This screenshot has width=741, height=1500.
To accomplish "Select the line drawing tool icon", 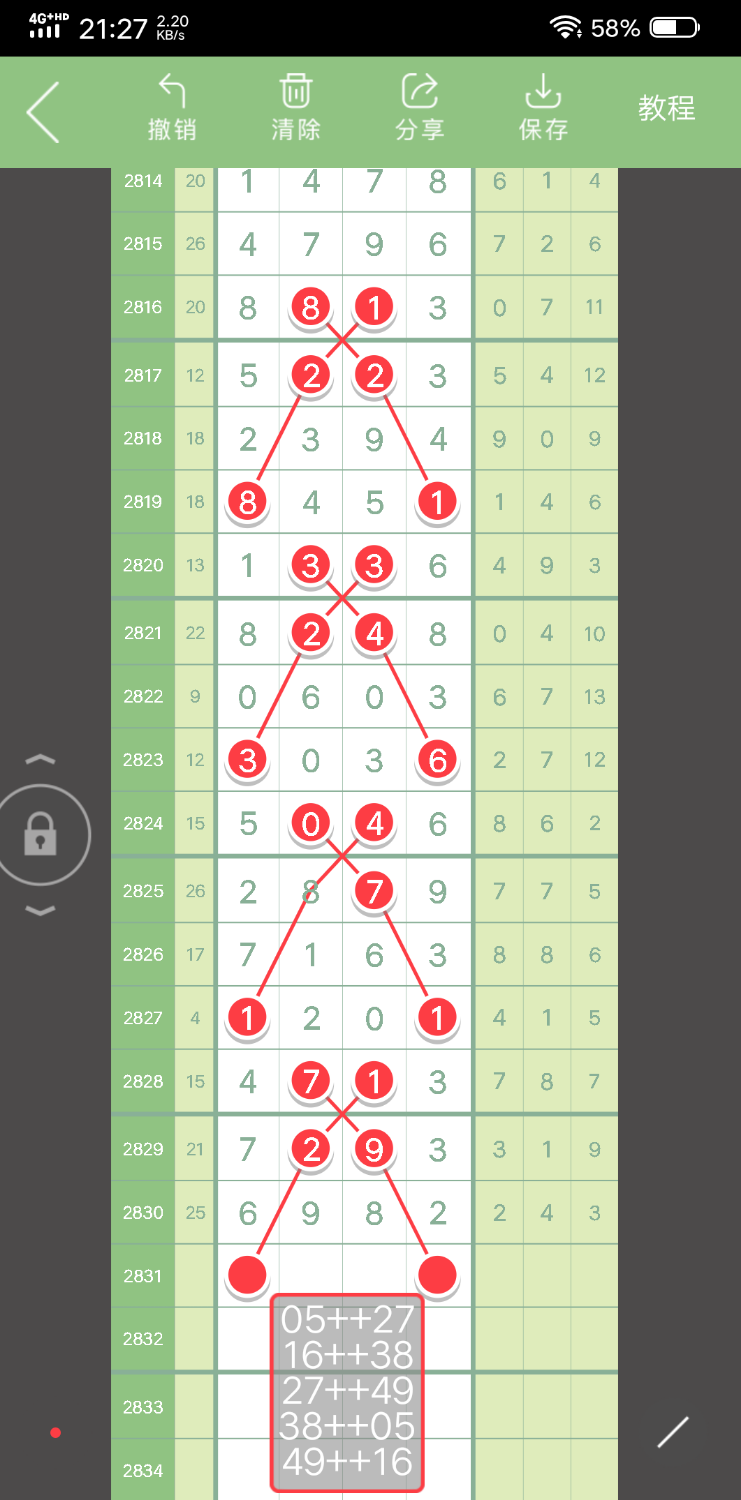I will pyautogui.click(x=672, y=1432).
